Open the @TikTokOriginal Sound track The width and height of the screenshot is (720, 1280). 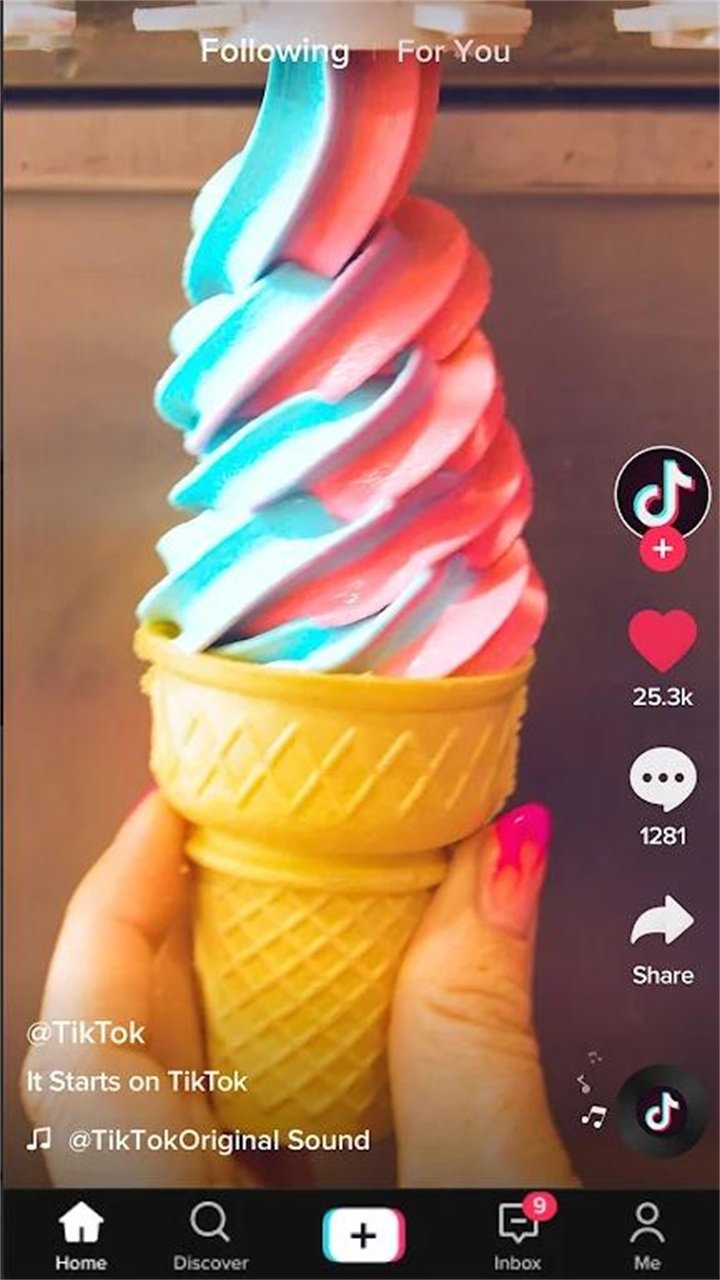point(218,1139)
